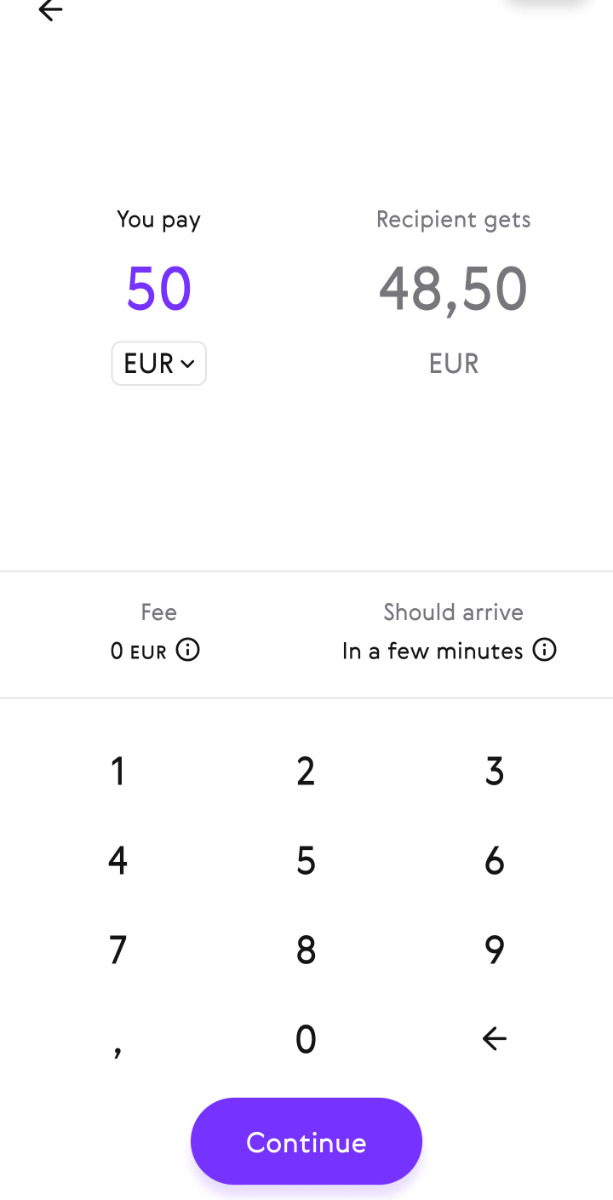Tap keypad number 4
The height and width of the screenshot is (1200, 613).
(118, 860)
